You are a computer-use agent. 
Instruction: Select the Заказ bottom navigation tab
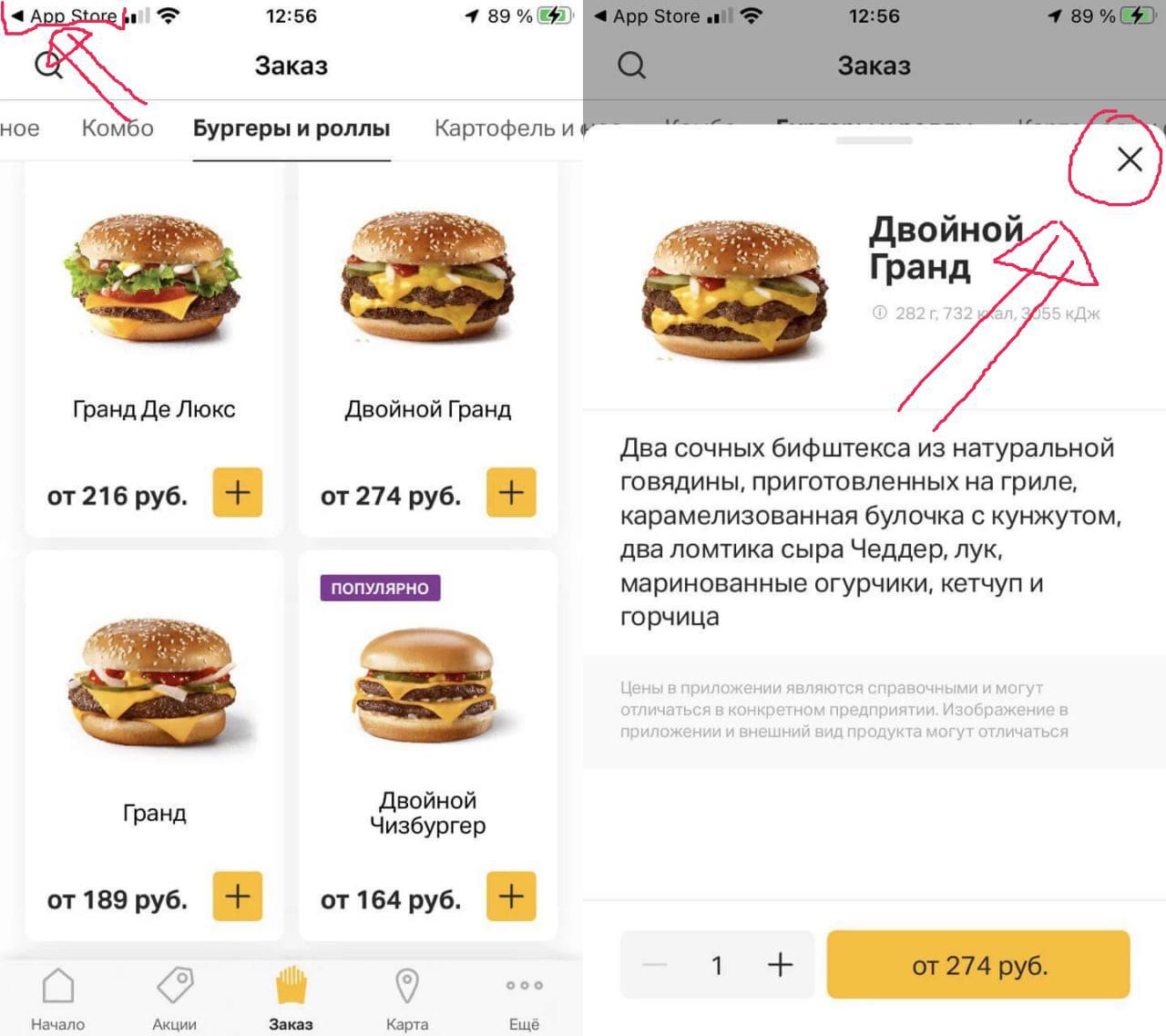(291, 1000)
